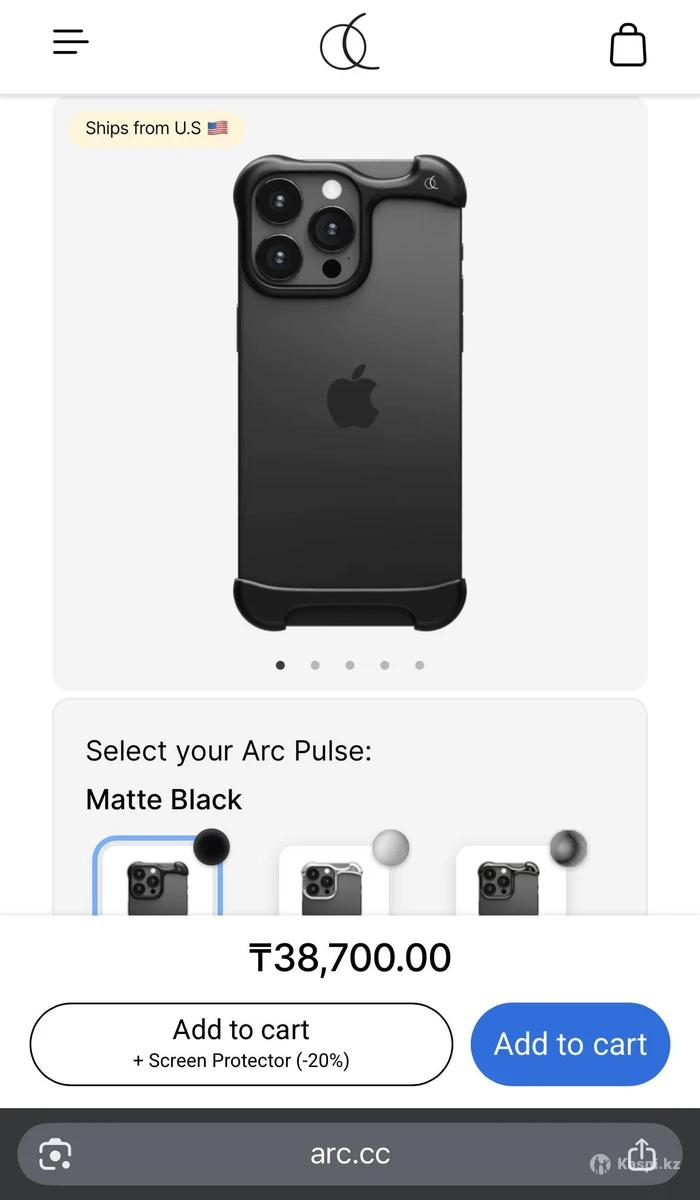Viewport: 700px width, 1200px height.
Task: Open the browser's lens camera search
Action: [55, 1154]
